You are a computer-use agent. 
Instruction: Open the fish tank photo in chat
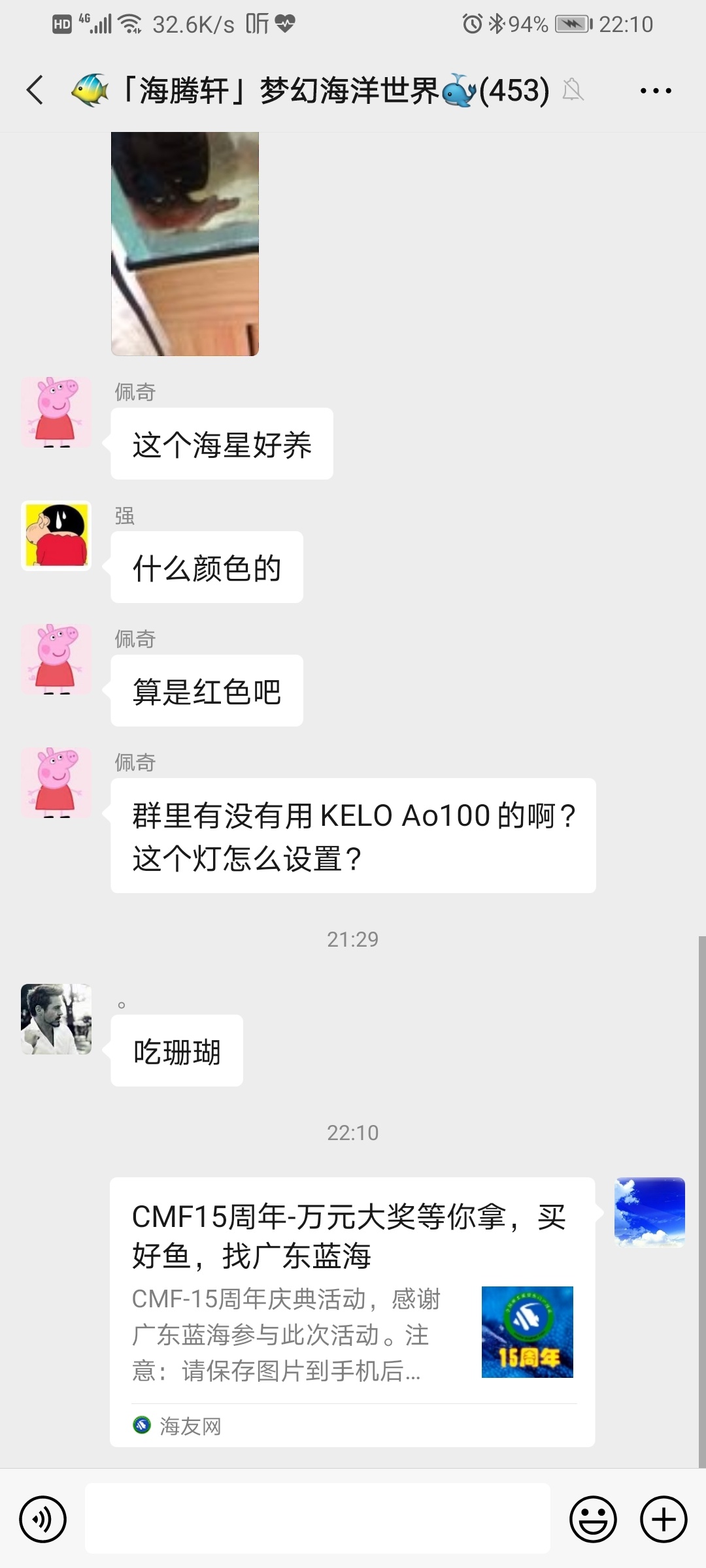185,243
